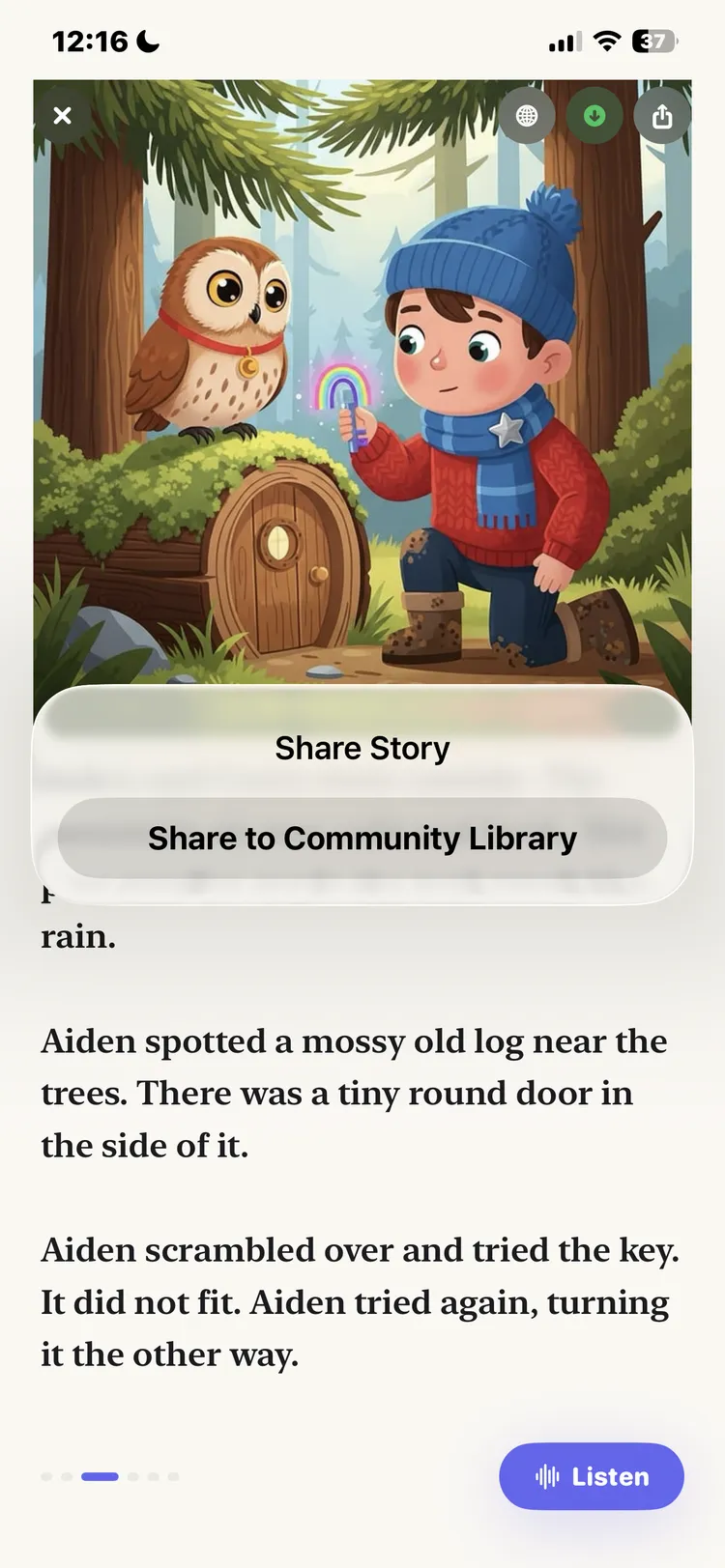Tap the Share Story sheet header
This screenshot has height=1568, width=725.
pyautogui.click(x=362, y=747)
